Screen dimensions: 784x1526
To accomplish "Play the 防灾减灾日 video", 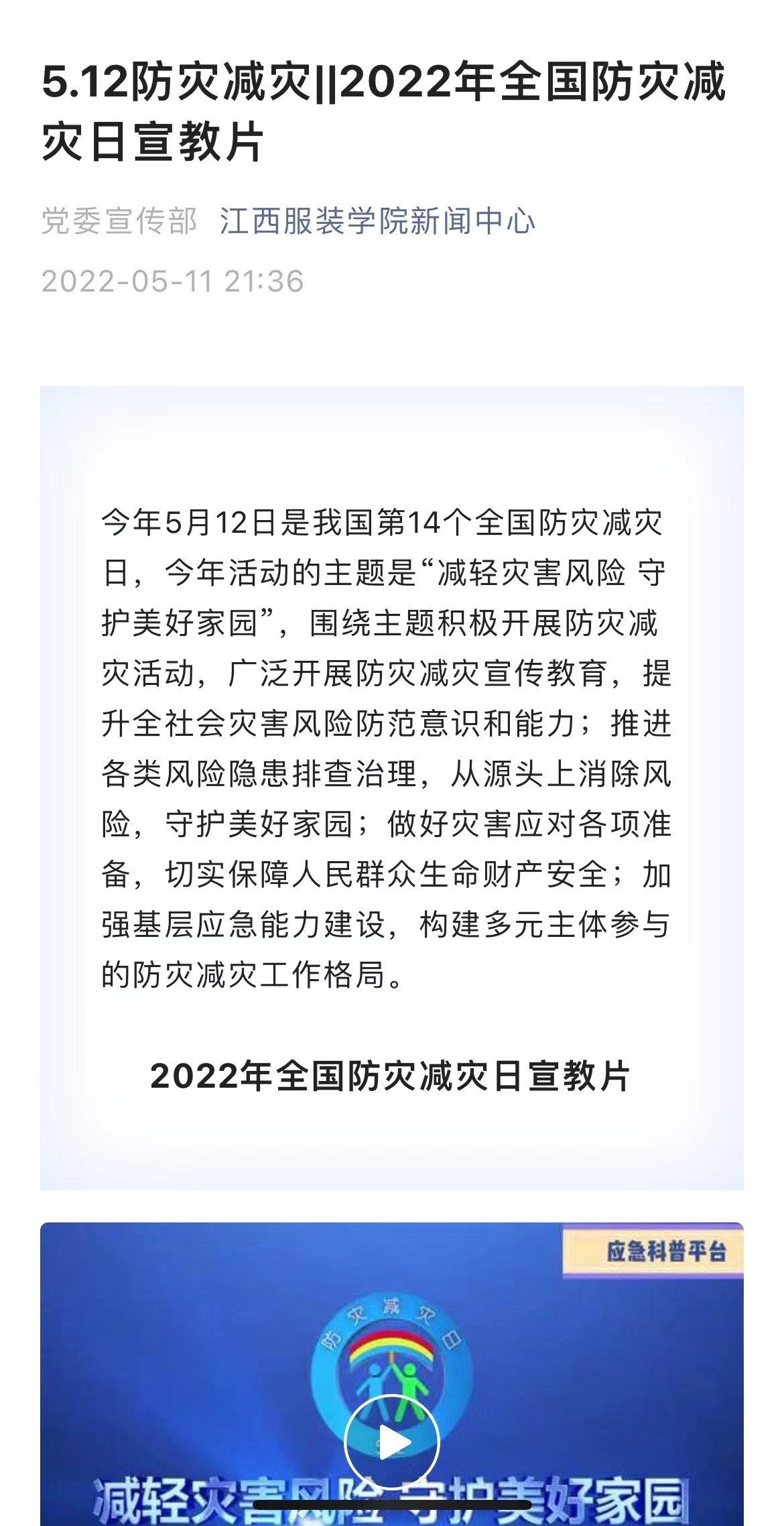I will coord(392,1442).
